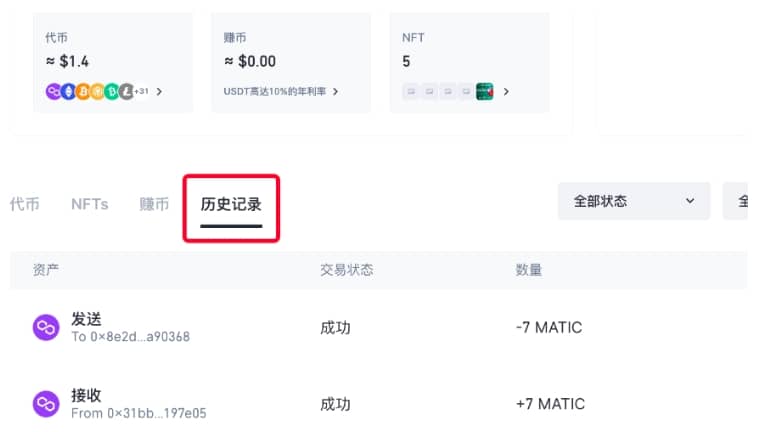Select the 历史记录 history tab
This screenshot has width=772, height=432.
231,205
